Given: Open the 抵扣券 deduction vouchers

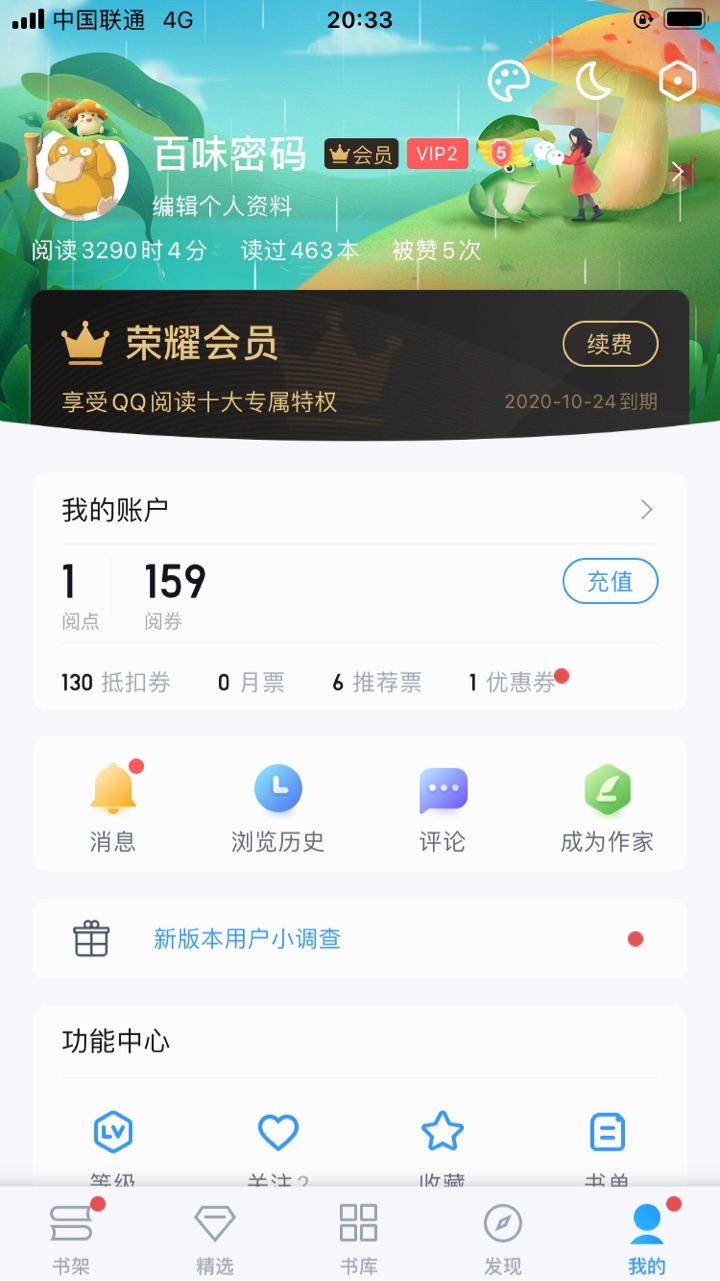Looking at the screenshot, I should (116, 683).
